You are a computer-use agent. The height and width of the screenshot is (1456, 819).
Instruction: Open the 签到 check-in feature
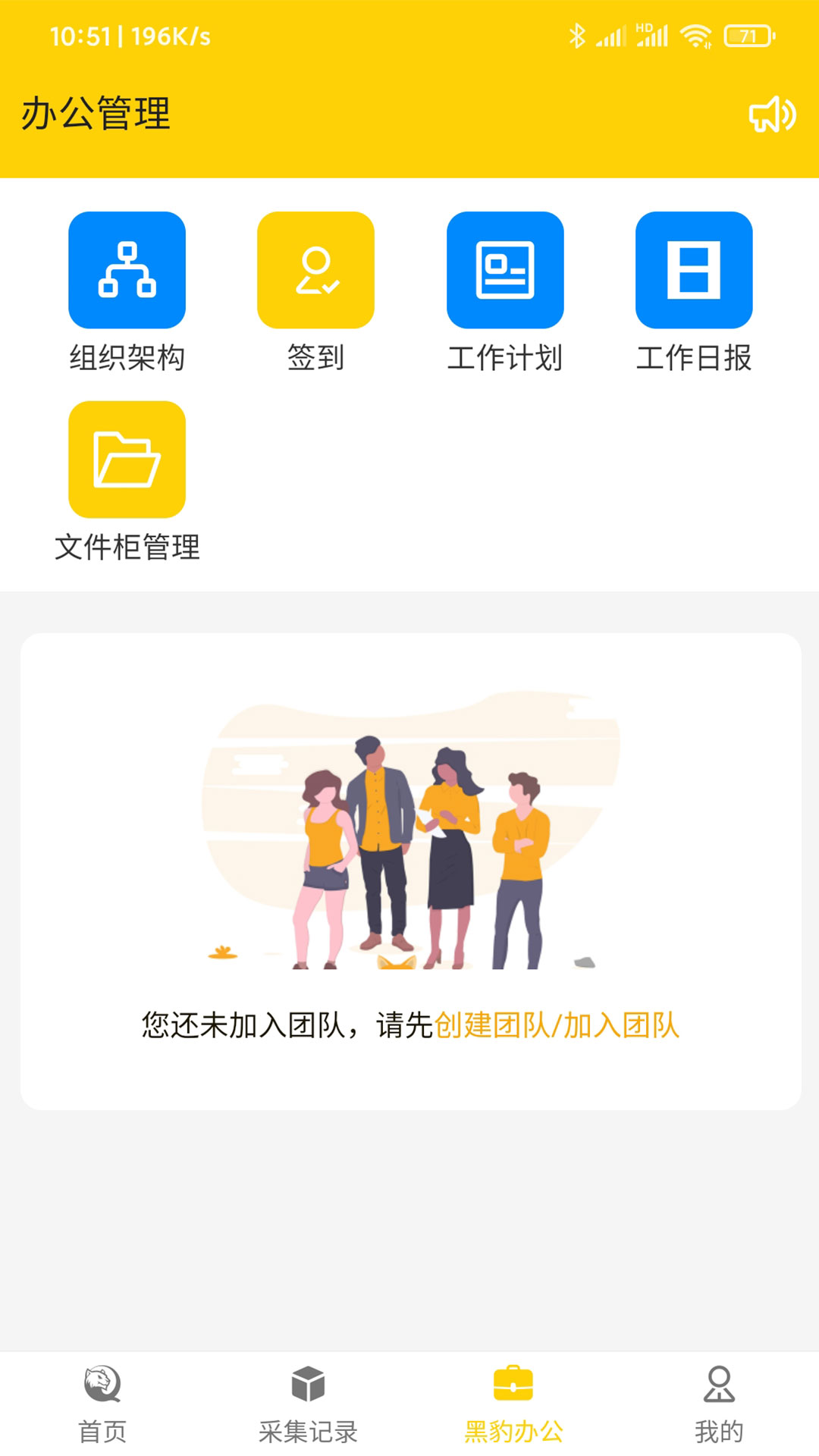pyautogui.click(x=315, y=271)
